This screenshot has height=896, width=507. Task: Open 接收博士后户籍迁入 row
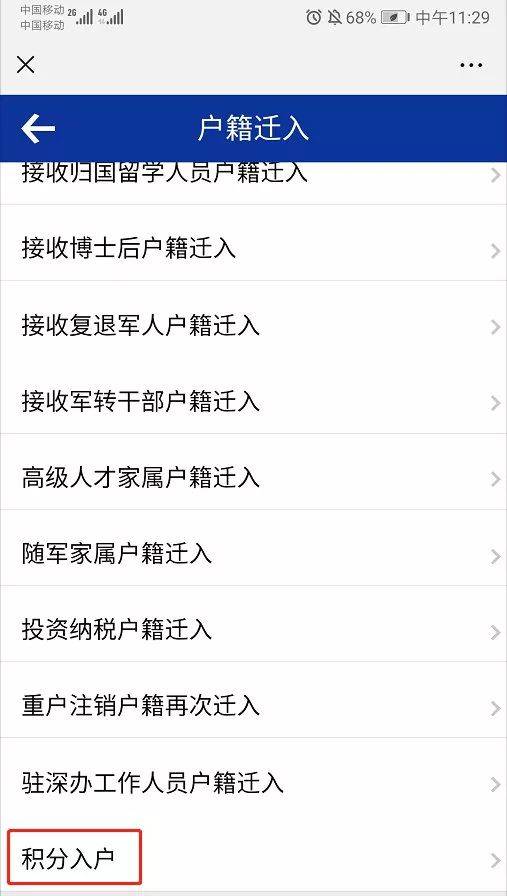tap(253, 249)
